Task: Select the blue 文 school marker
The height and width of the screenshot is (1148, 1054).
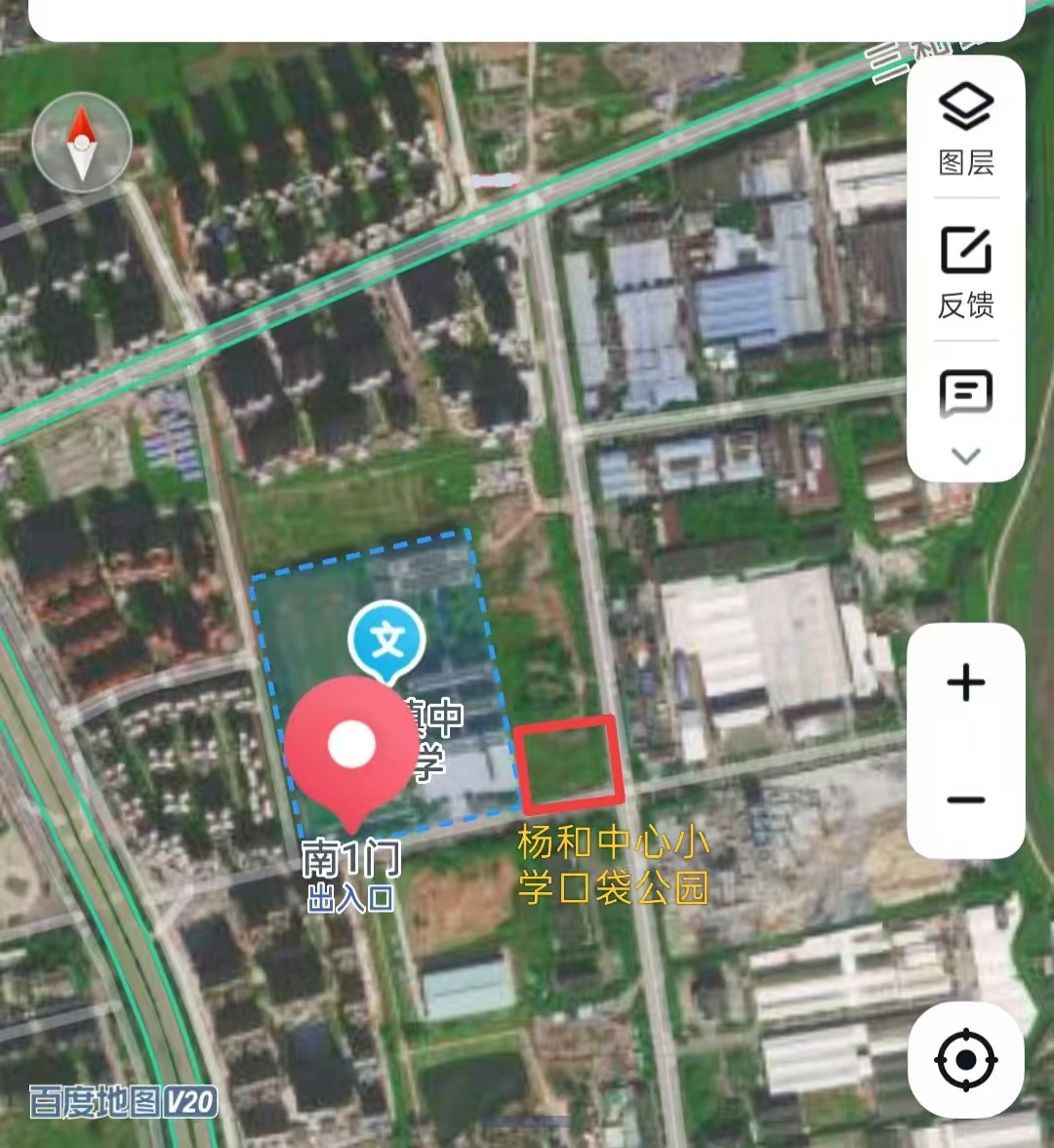Action: coord(387,640)
